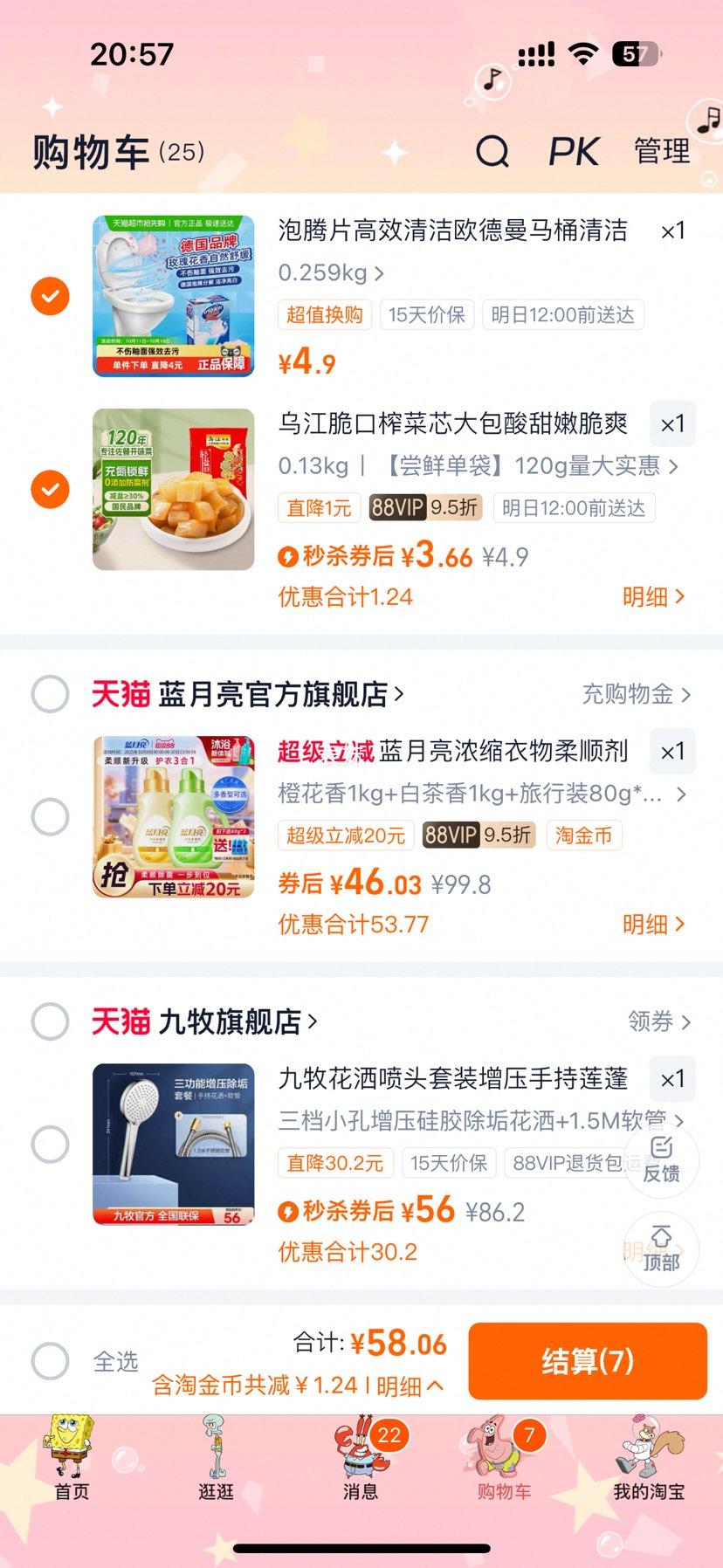Image resolution: width=723 pixels, height=1568 pixels.
Task: Uncheck the 乌江榨菜 item
Action: point(50,489)
